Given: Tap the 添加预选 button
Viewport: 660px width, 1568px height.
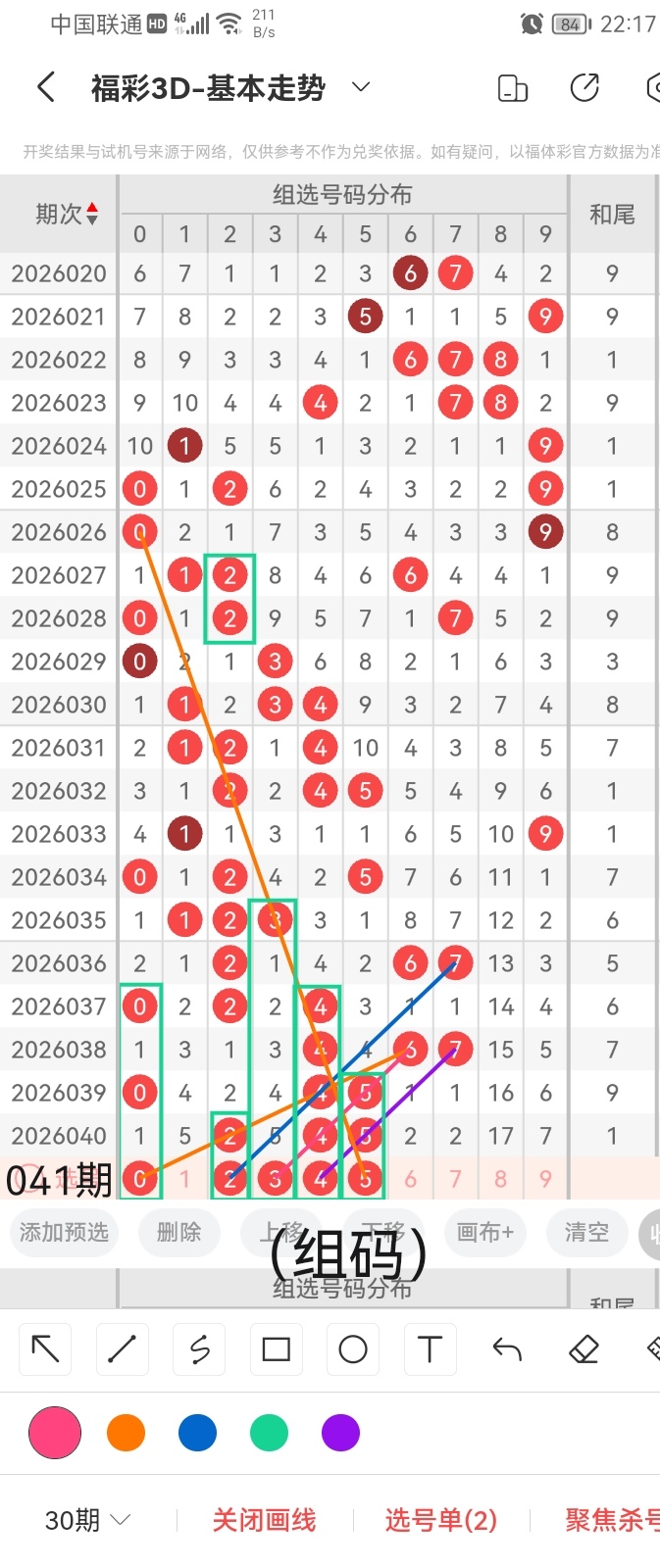Looking at the screenshot, I should point(65,1232).
